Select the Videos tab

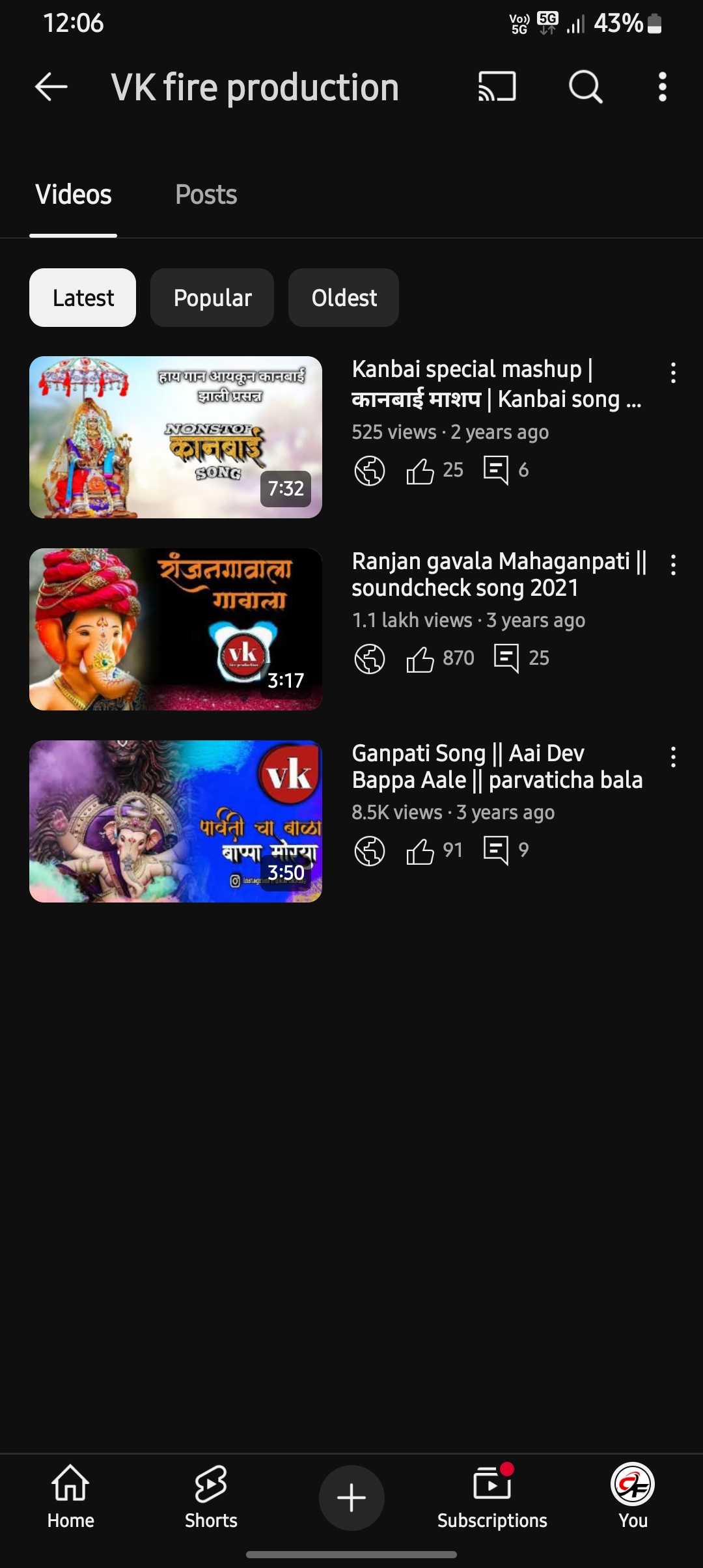tap(74, 195)
